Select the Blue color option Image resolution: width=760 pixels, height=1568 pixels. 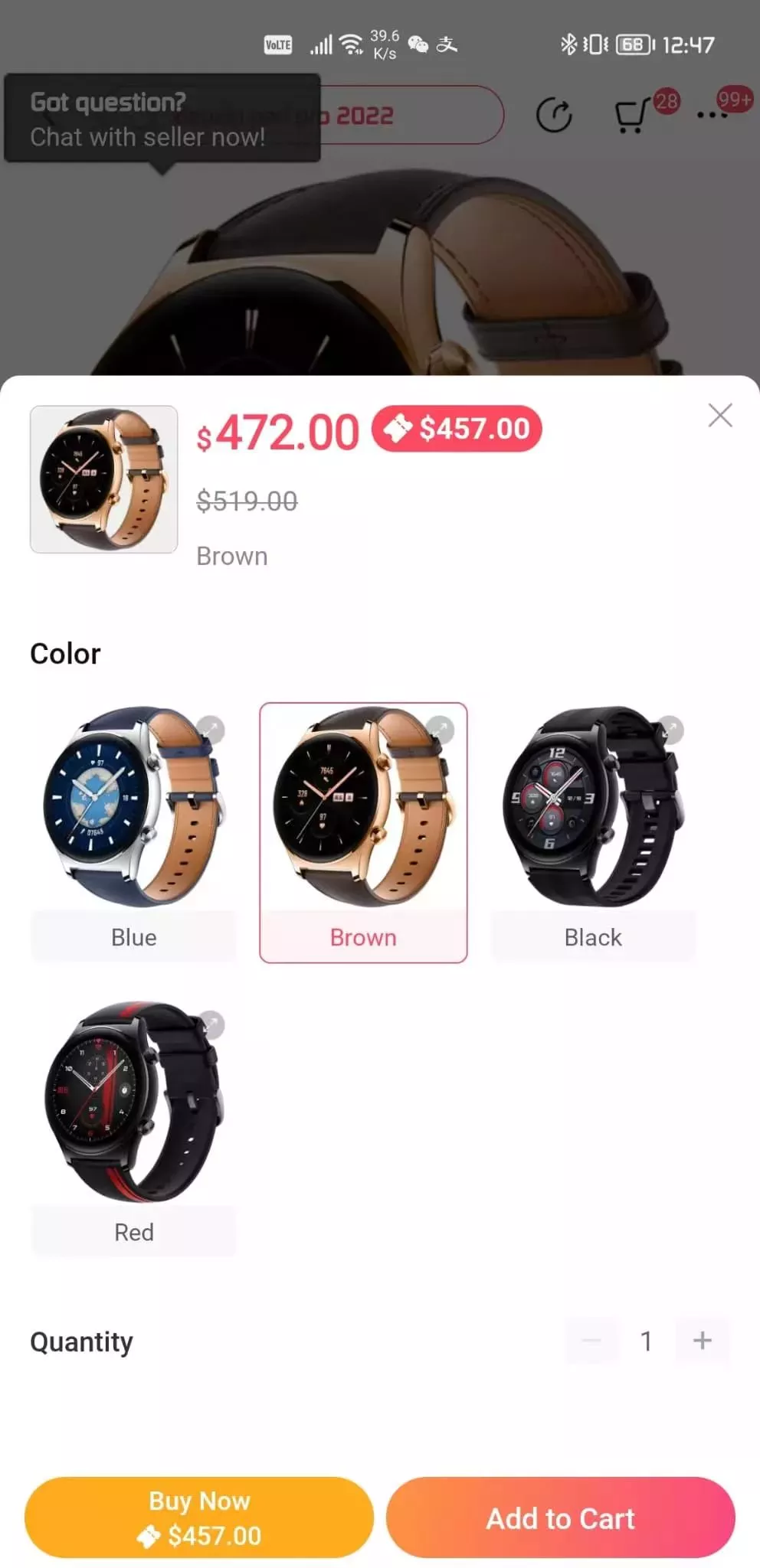point(133,832)
